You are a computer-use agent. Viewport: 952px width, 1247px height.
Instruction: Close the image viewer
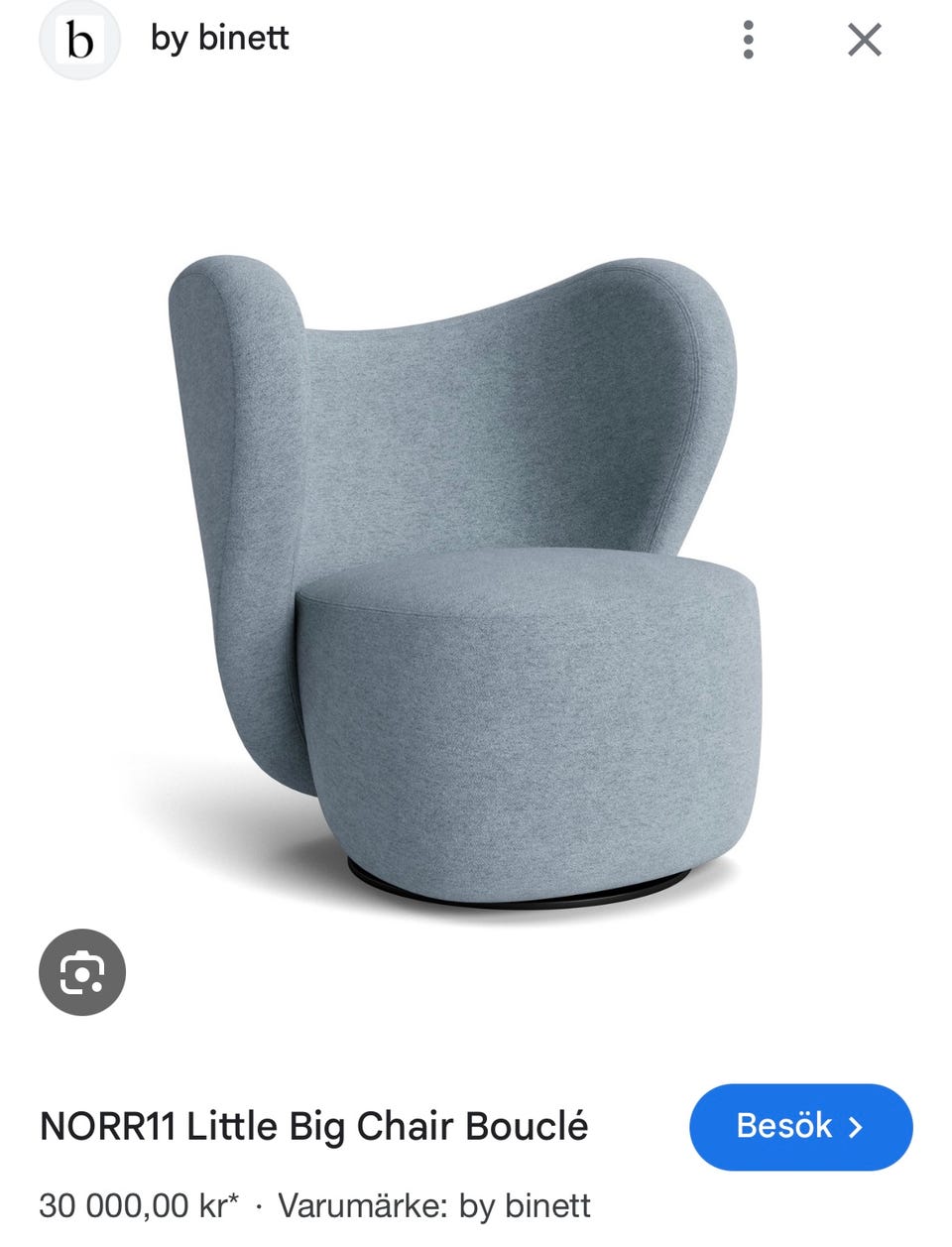(x=865, y=41)
